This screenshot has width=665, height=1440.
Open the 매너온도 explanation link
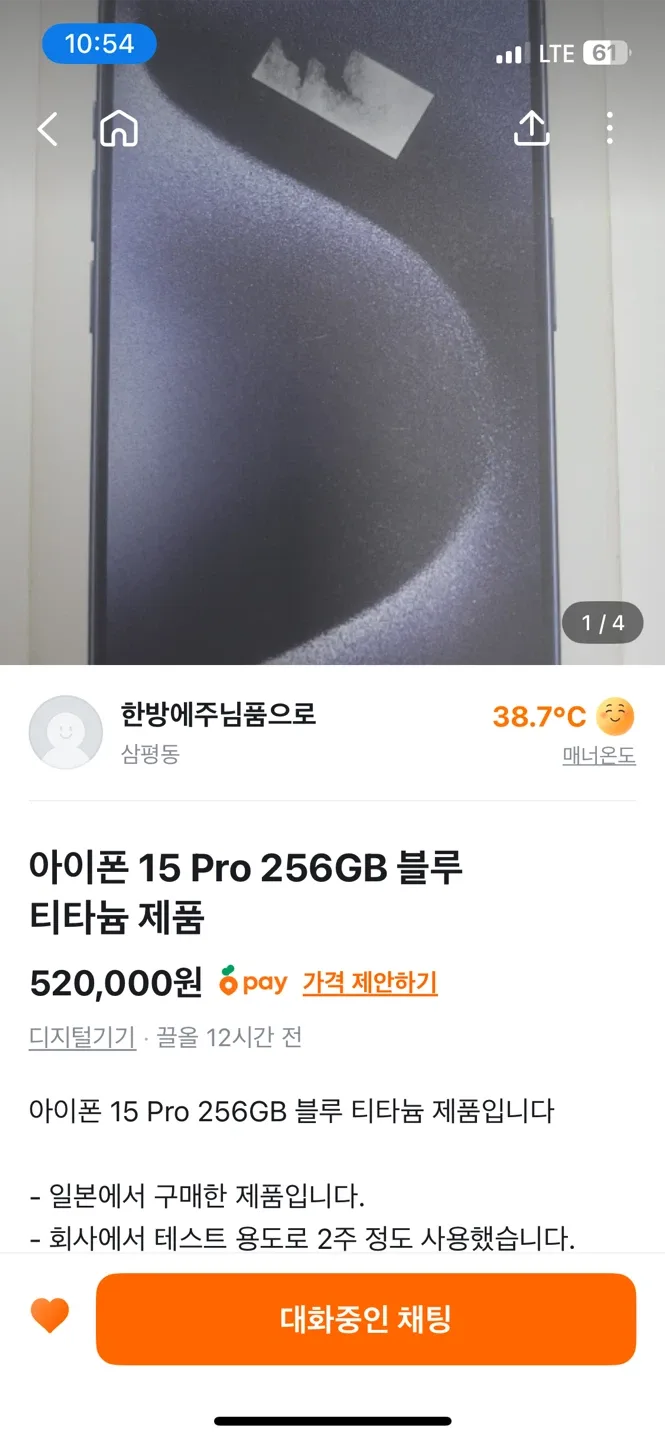tap(599, 756)
